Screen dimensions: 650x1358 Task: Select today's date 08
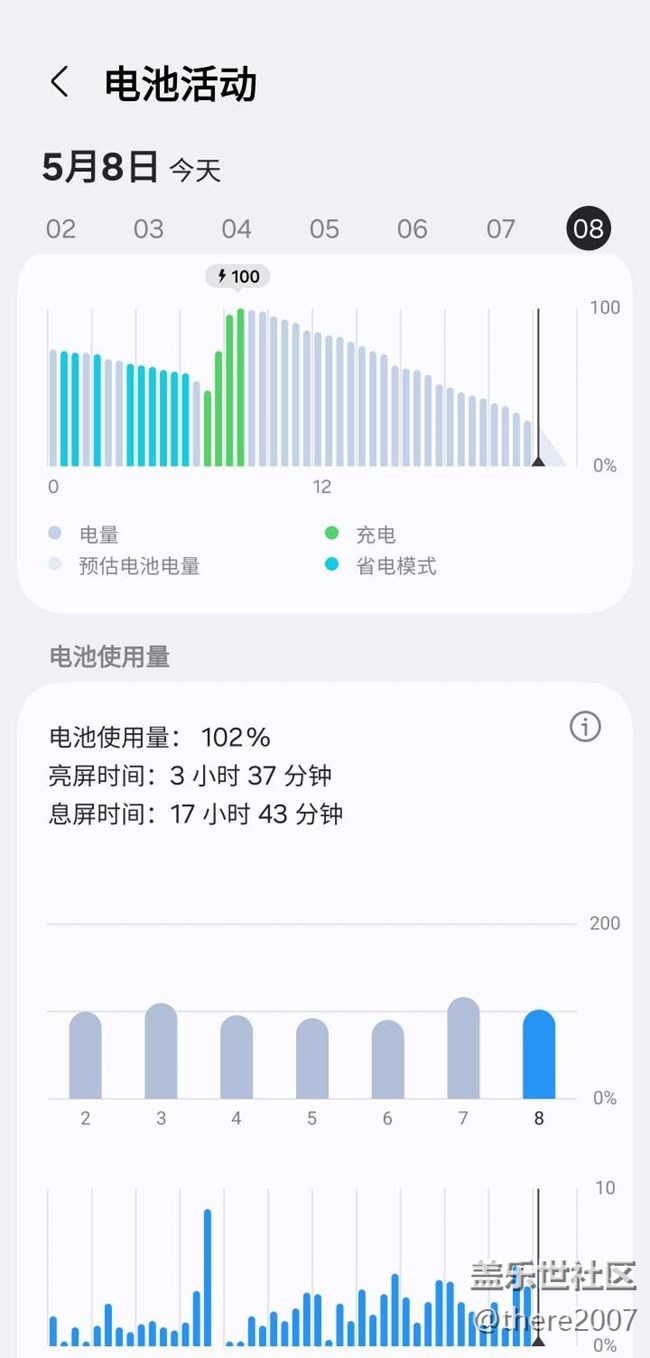588,229
